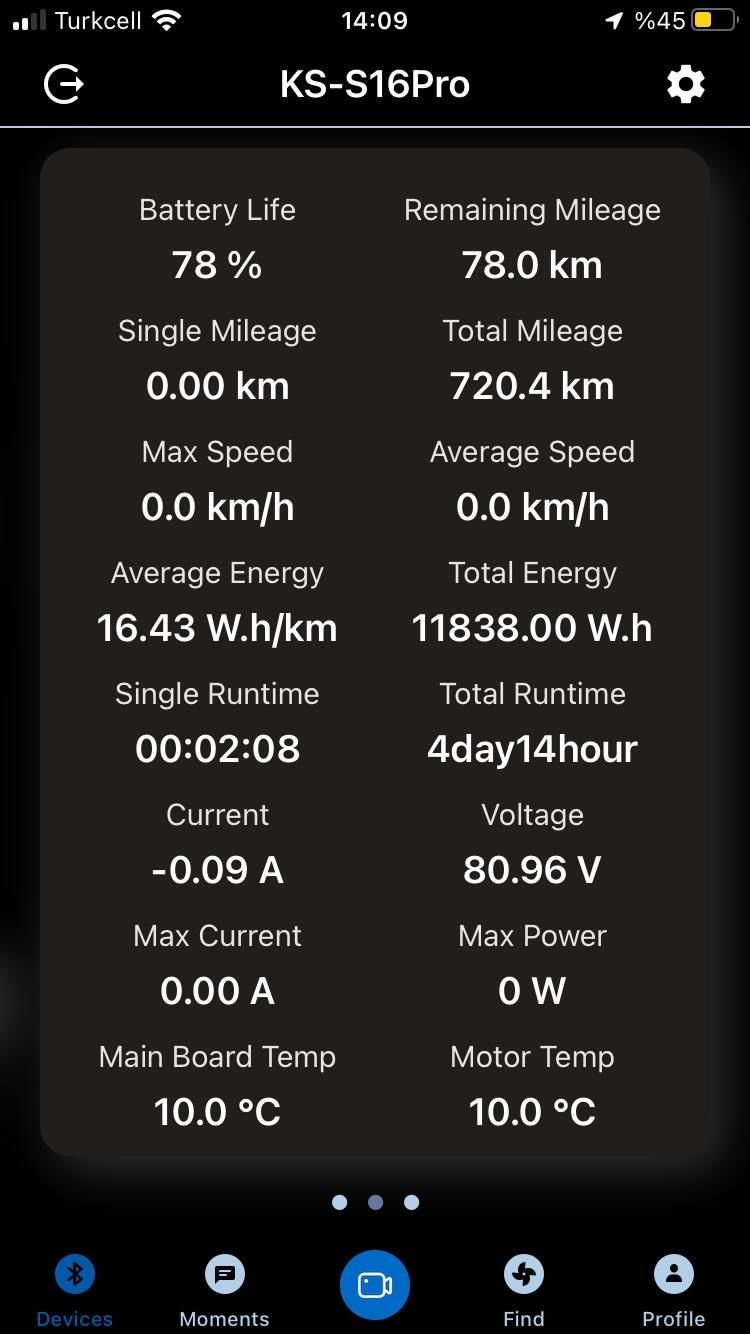Image resolution: width=750 pixels, height=1334 pixels.
Task: Tap the center video camera button
Action: 374,1284
